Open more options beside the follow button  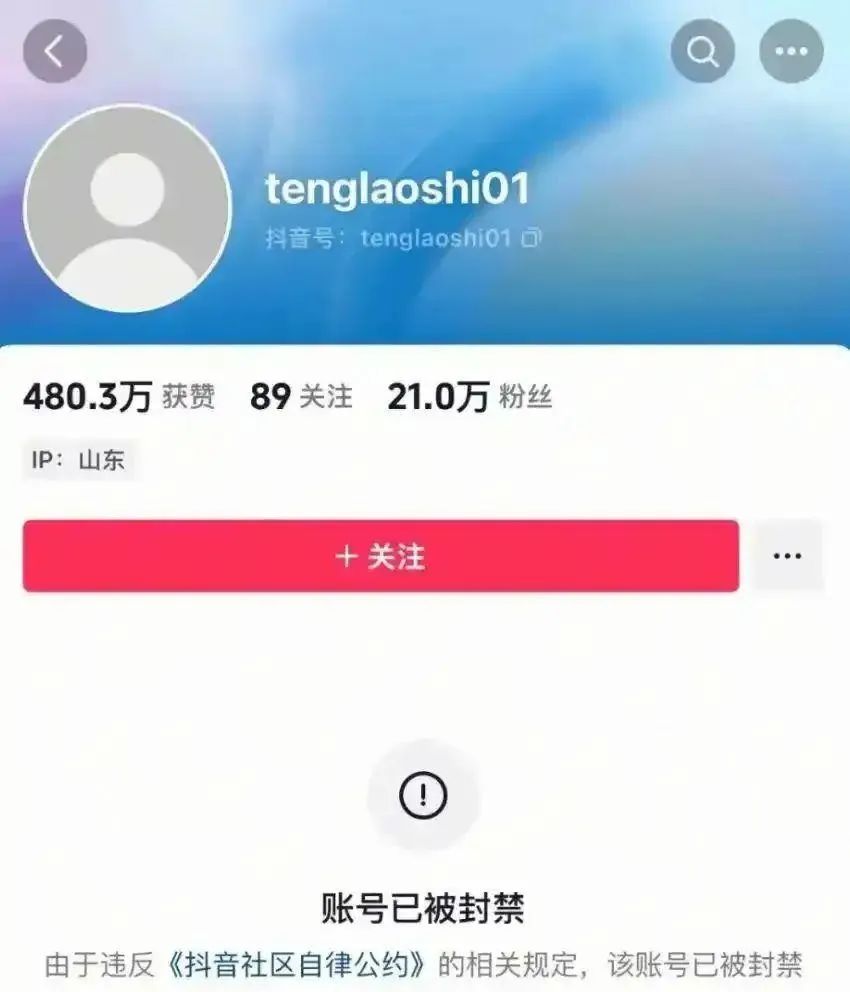[x=787, y=556]
